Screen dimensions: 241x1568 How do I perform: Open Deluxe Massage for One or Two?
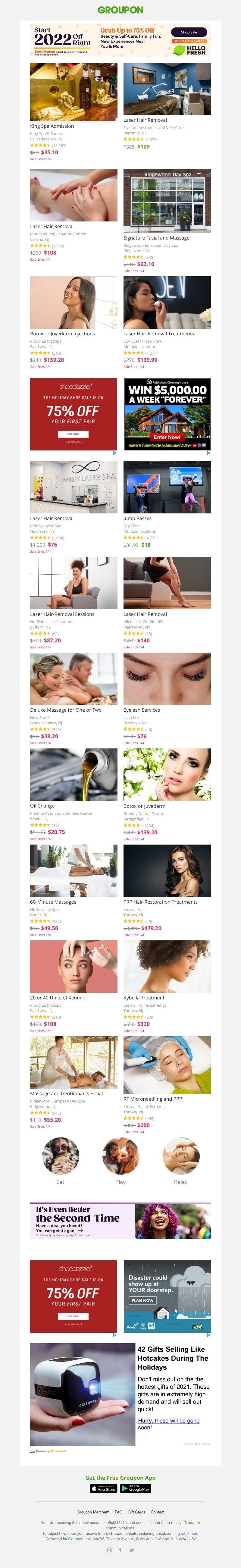74,679
